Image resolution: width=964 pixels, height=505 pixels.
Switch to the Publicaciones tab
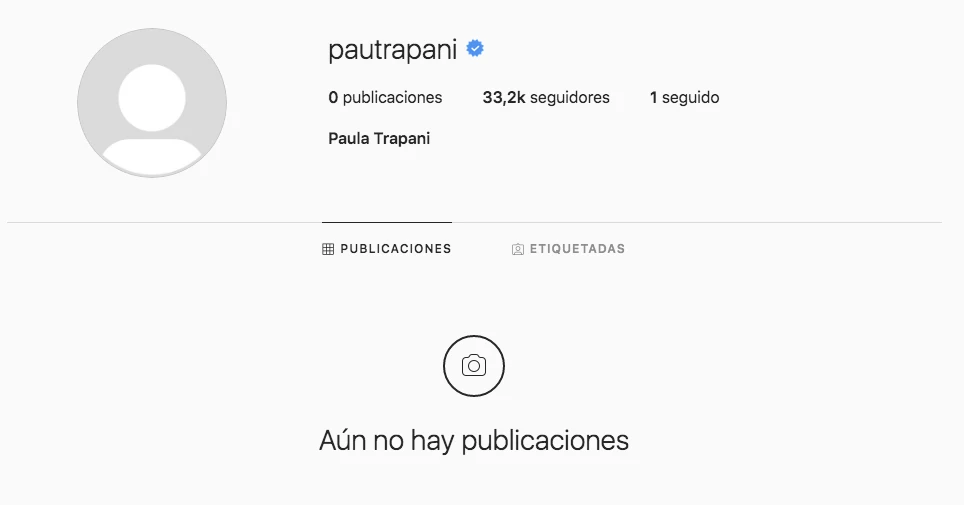tap(387, 249)
